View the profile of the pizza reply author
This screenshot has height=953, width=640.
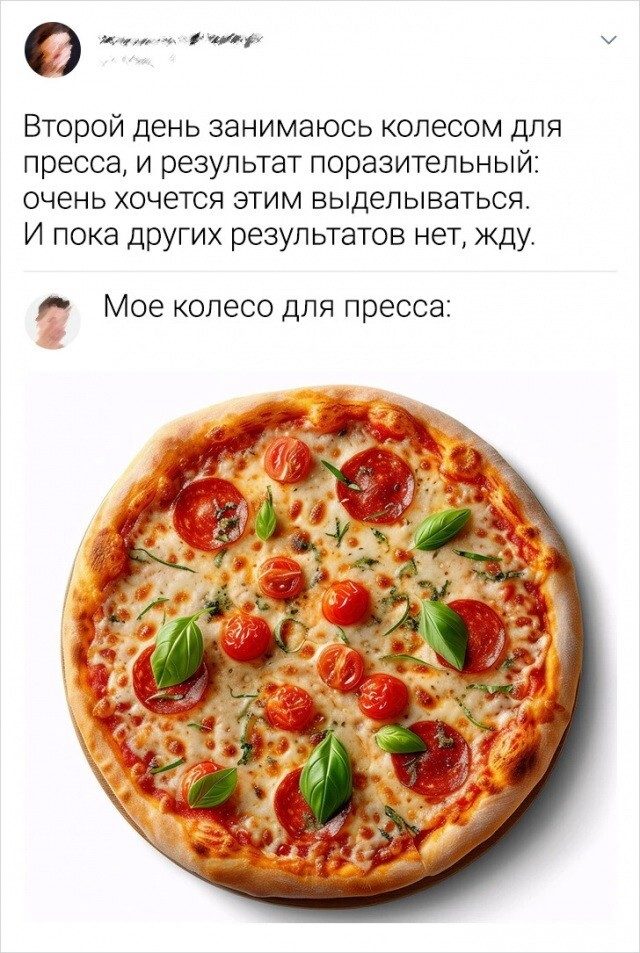click(53, 321)
